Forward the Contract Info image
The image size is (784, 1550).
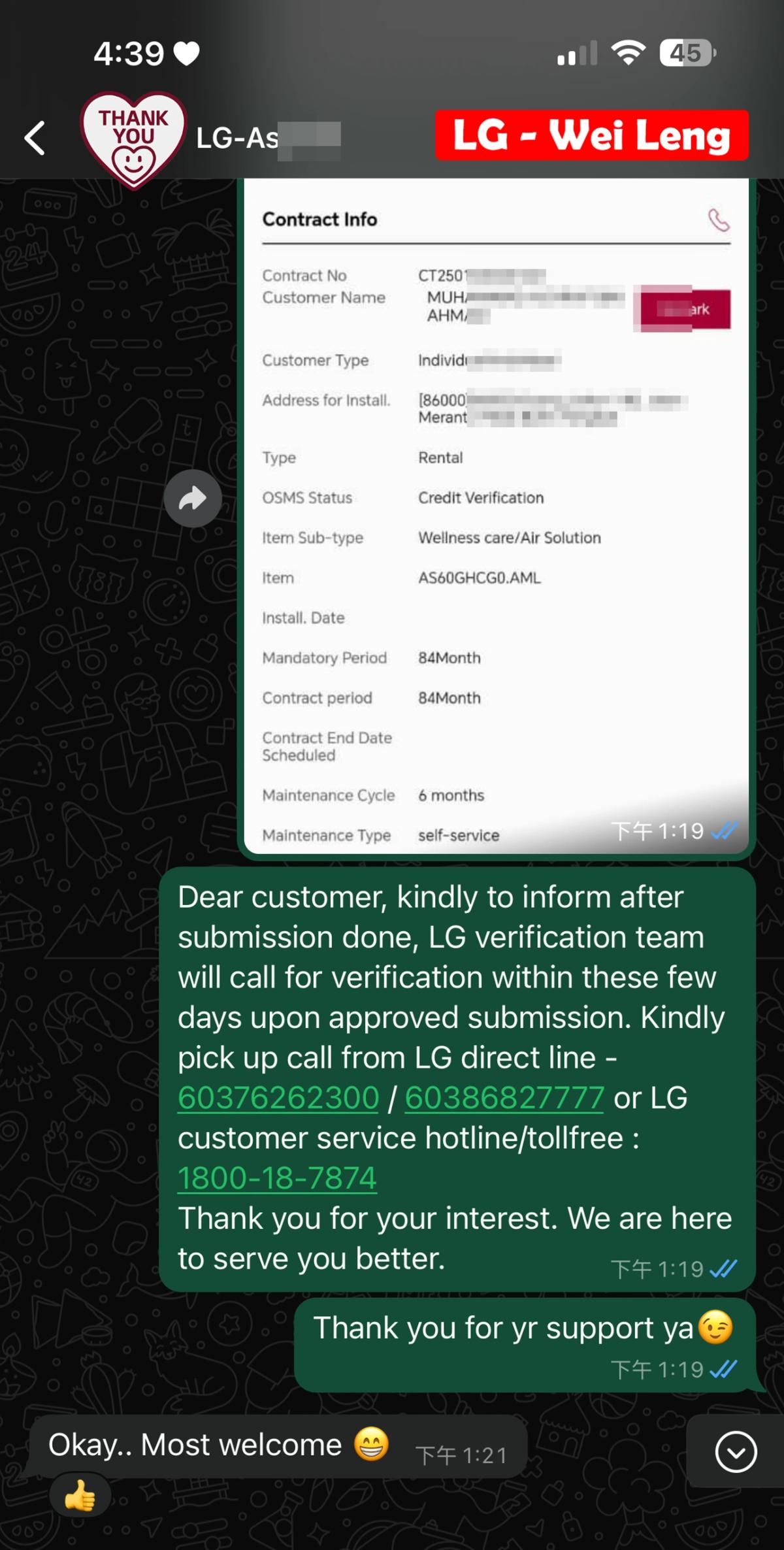click(x=193, y=499)
